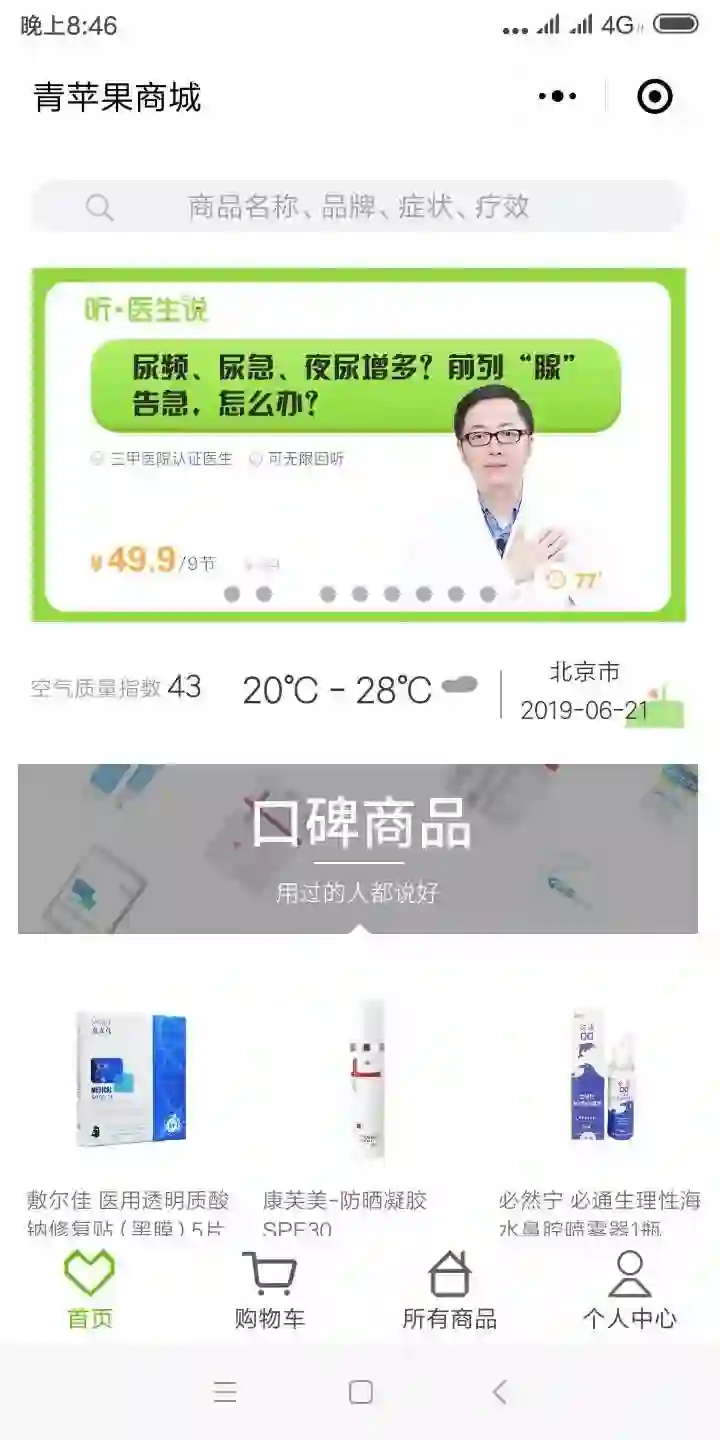Viewport: 720px width, 1440px height.
Task: Go to the 购物车 tab
Action: coord(270,1290)
